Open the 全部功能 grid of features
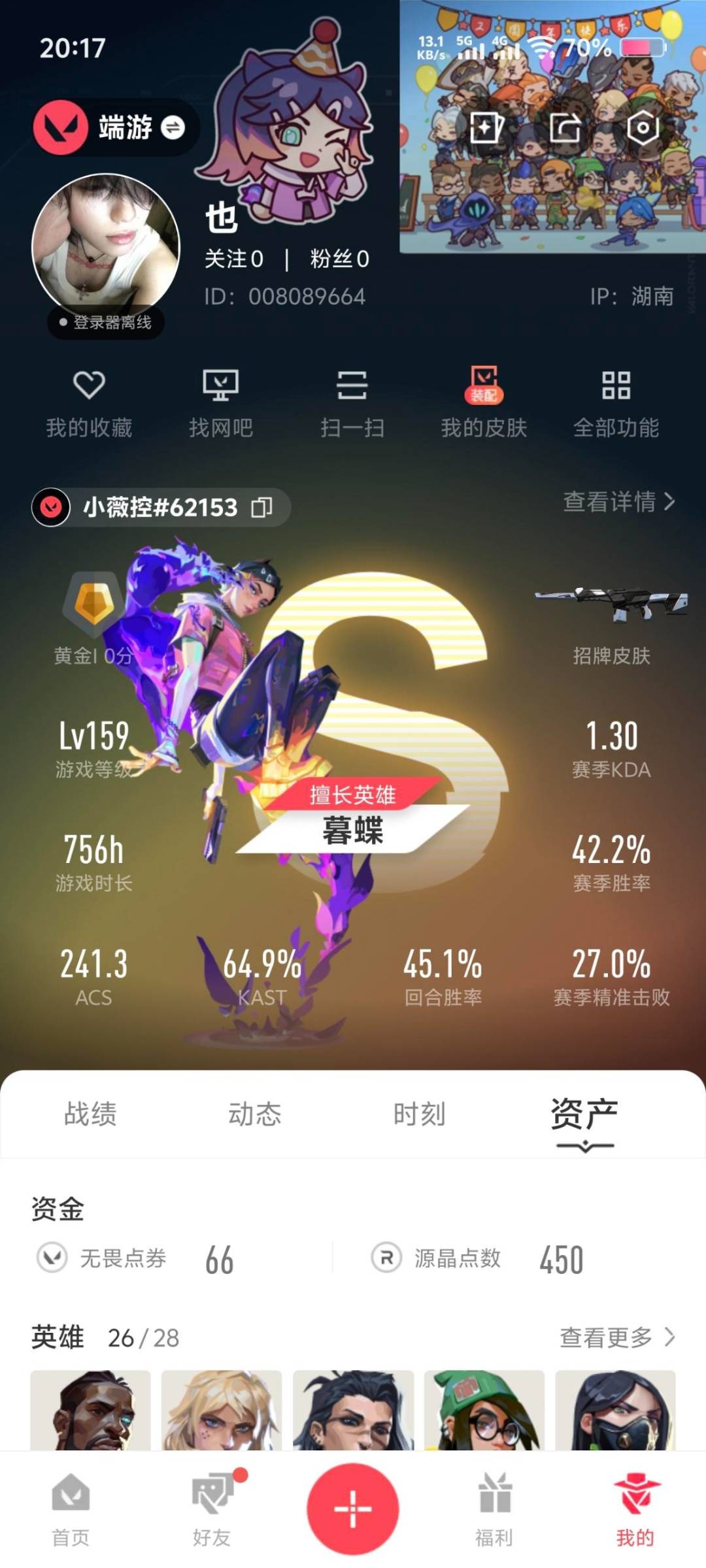 pos(616,402)
